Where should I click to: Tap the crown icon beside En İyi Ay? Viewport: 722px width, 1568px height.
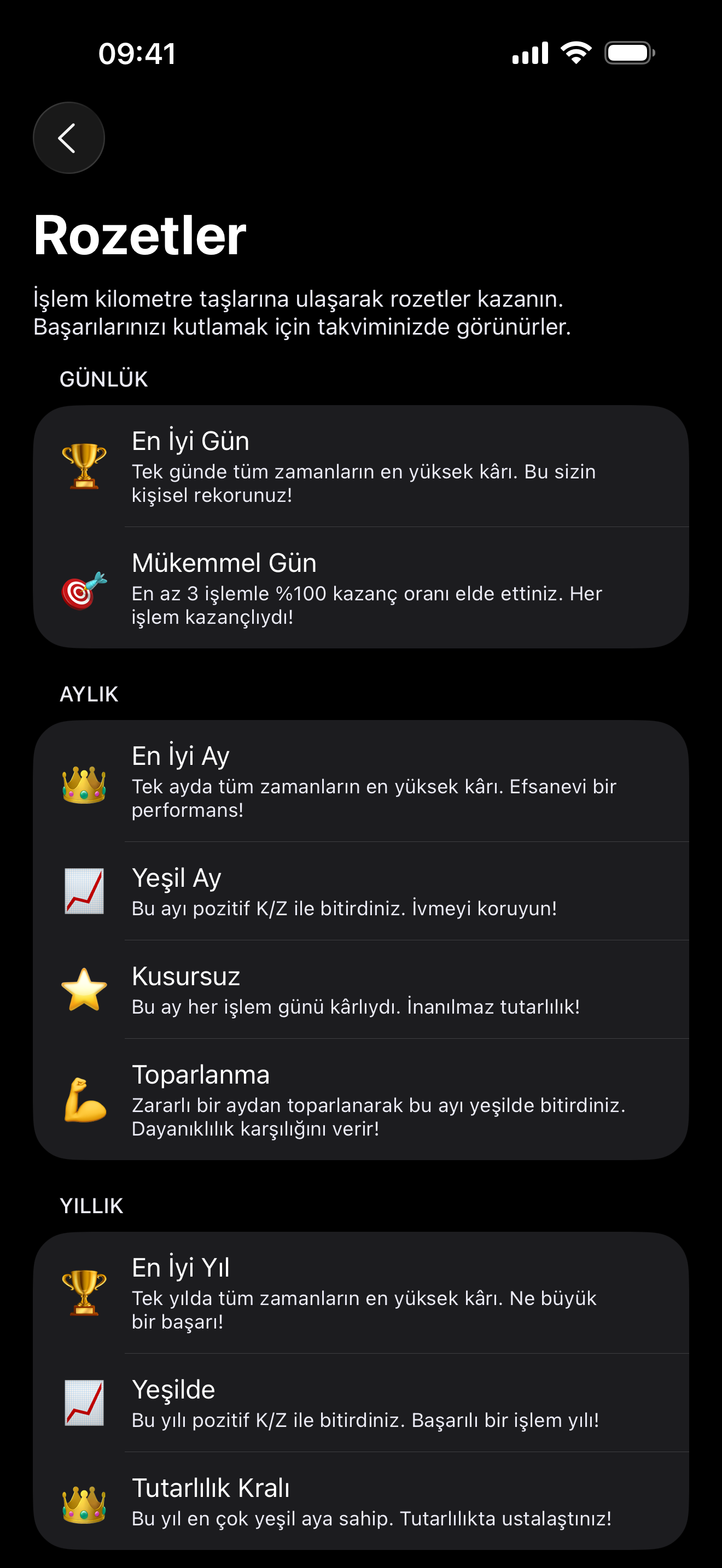click(84, 785)
